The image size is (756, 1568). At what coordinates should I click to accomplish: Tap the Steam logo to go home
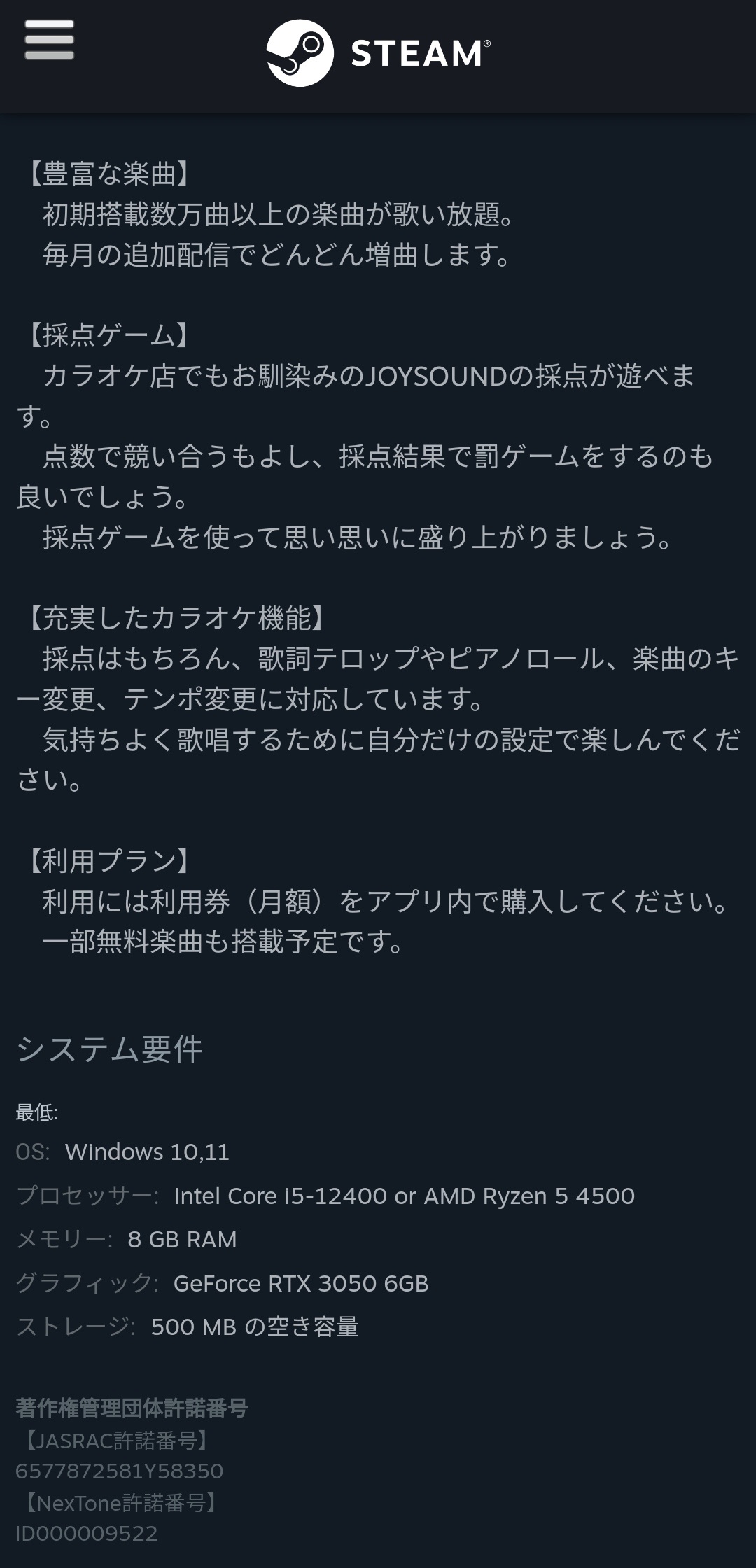(x=378, y=53)
